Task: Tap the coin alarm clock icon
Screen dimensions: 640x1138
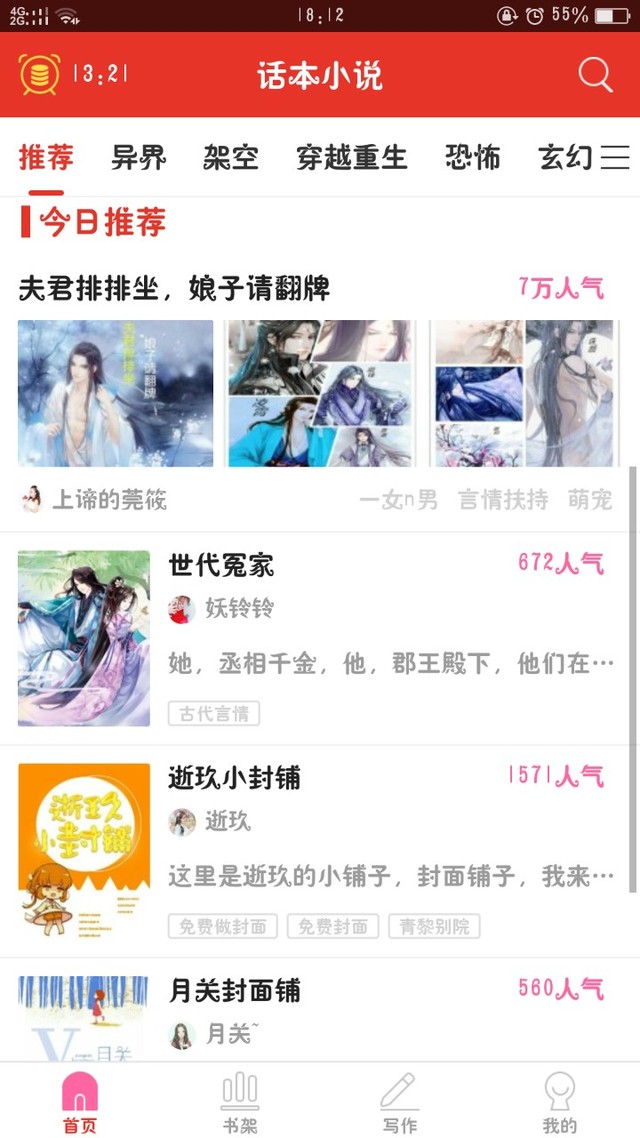Action: pos(38,75)
